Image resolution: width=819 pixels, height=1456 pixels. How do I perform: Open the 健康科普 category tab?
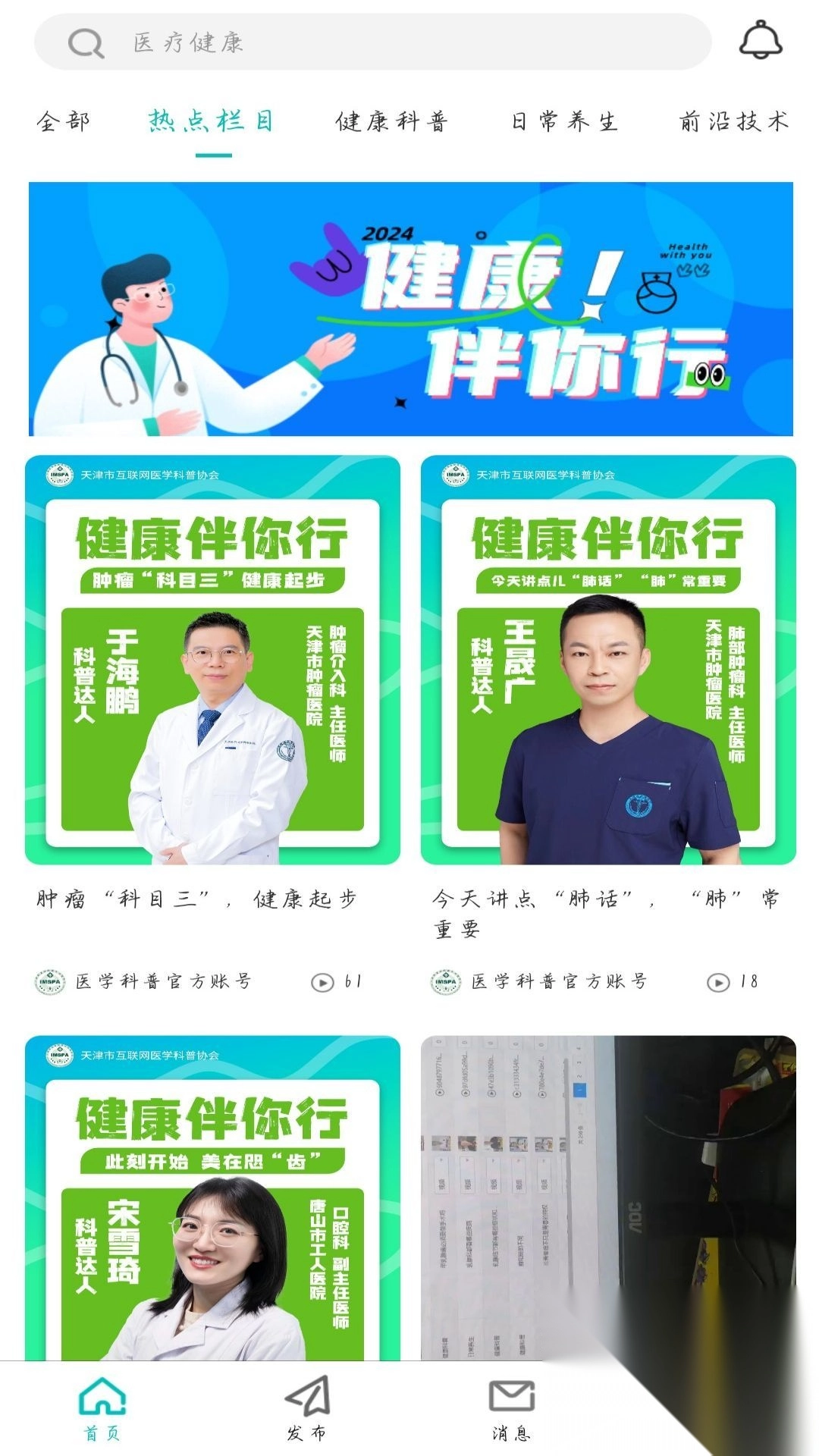point(394,120)
